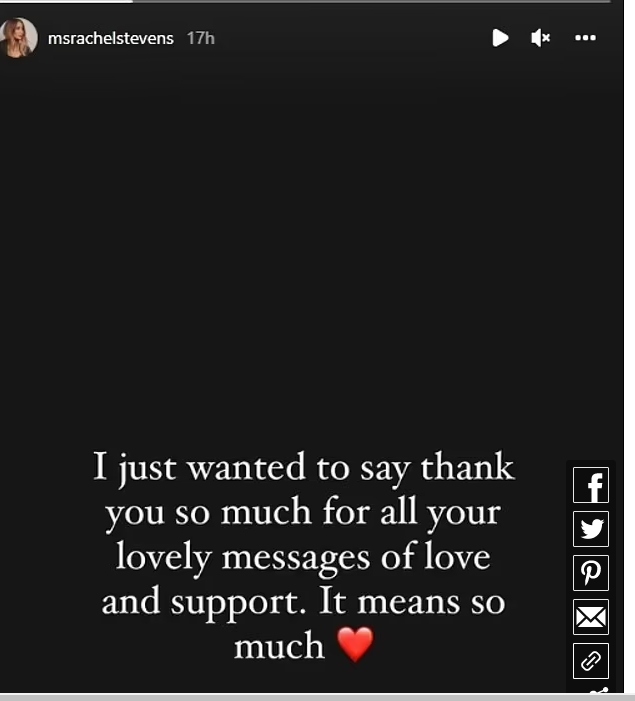Share on Twitter
Image resolution: width=635 pixels, height=701 pixels.
click(591, 529)
